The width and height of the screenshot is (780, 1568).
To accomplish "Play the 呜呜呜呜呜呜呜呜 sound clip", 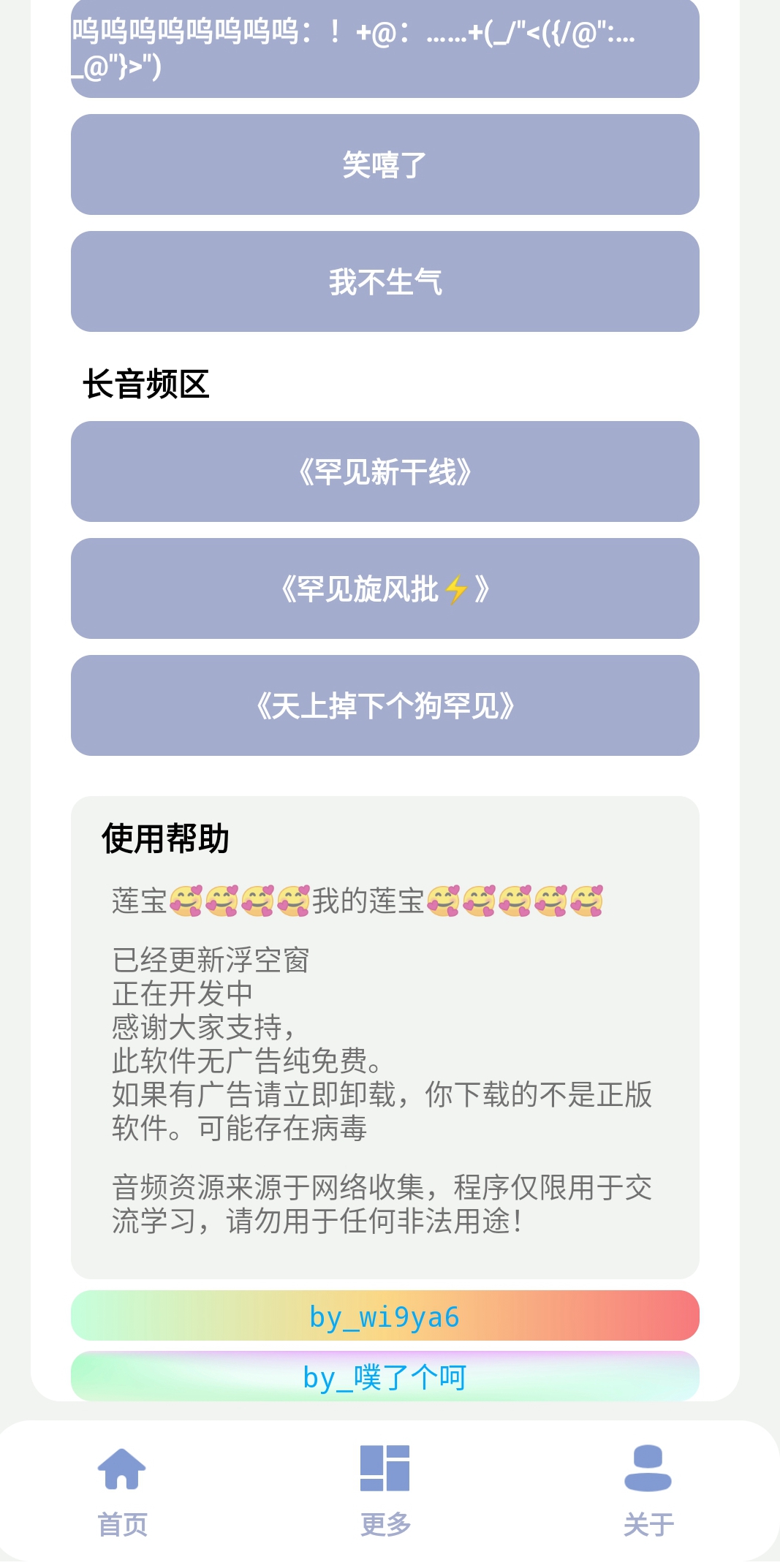I will (385, 48).
